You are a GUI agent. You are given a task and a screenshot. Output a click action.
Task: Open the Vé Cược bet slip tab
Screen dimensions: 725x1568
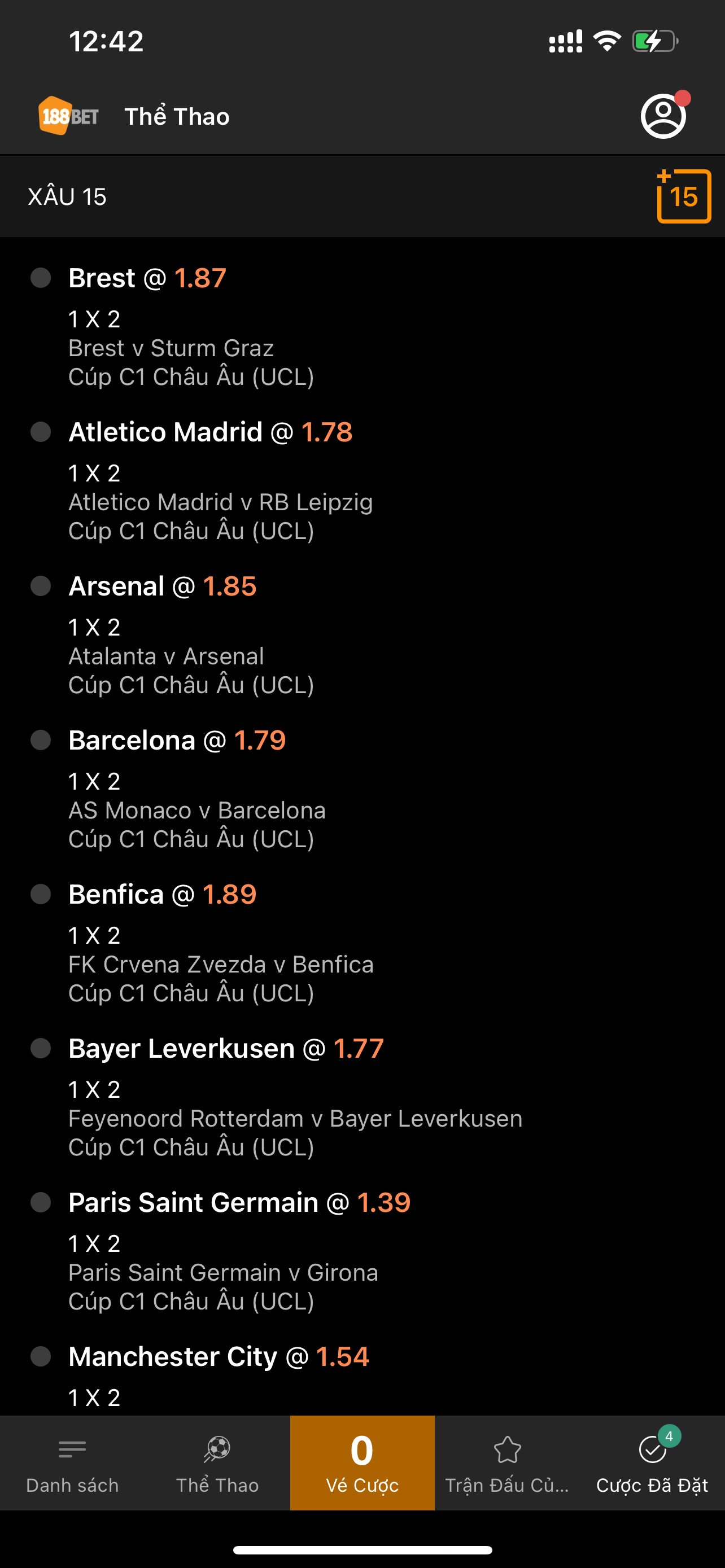[x=362, y=1462]
